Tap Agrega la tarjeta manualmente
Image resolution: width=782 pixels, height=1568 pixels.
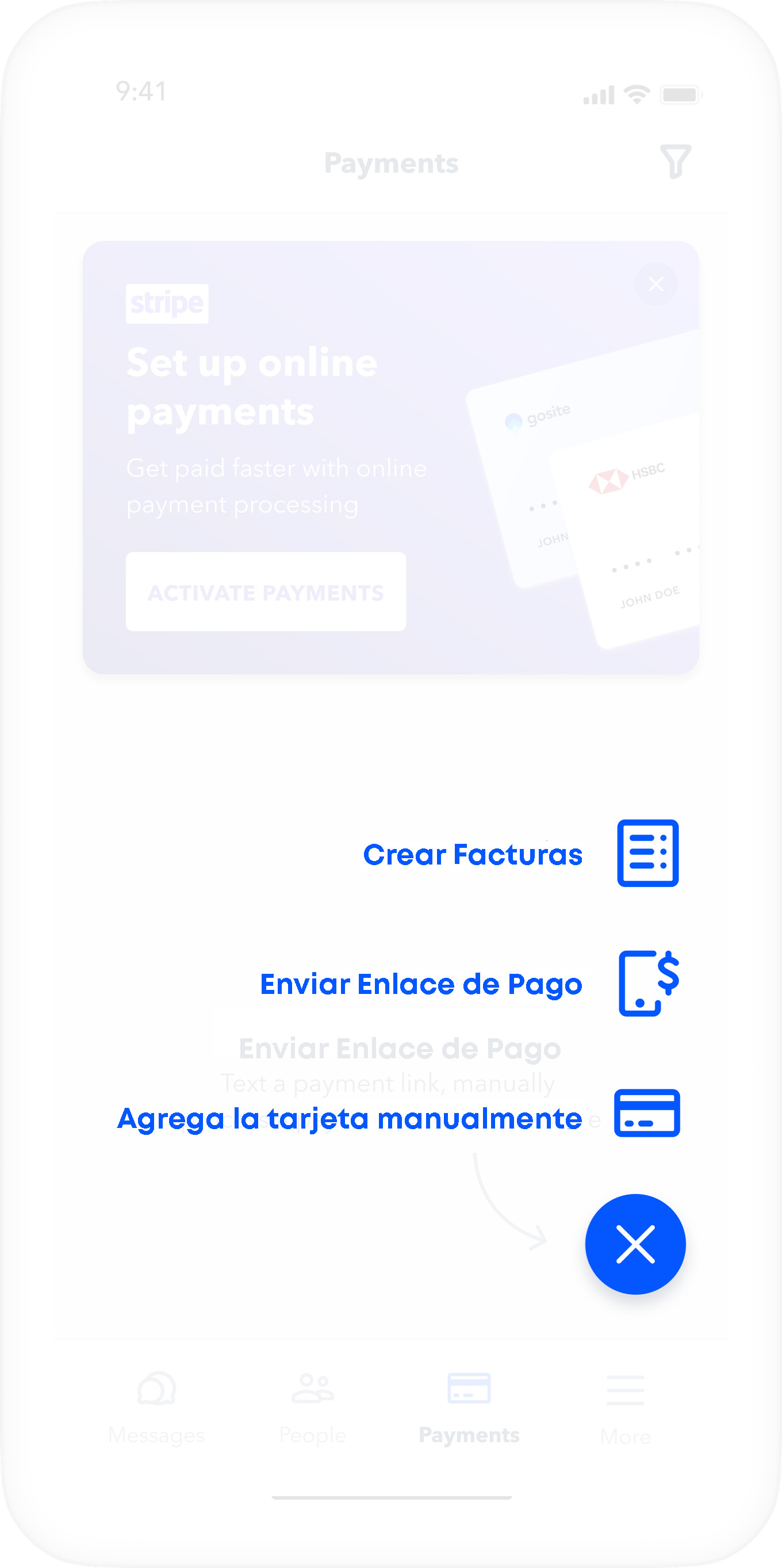click(350, 1118)
